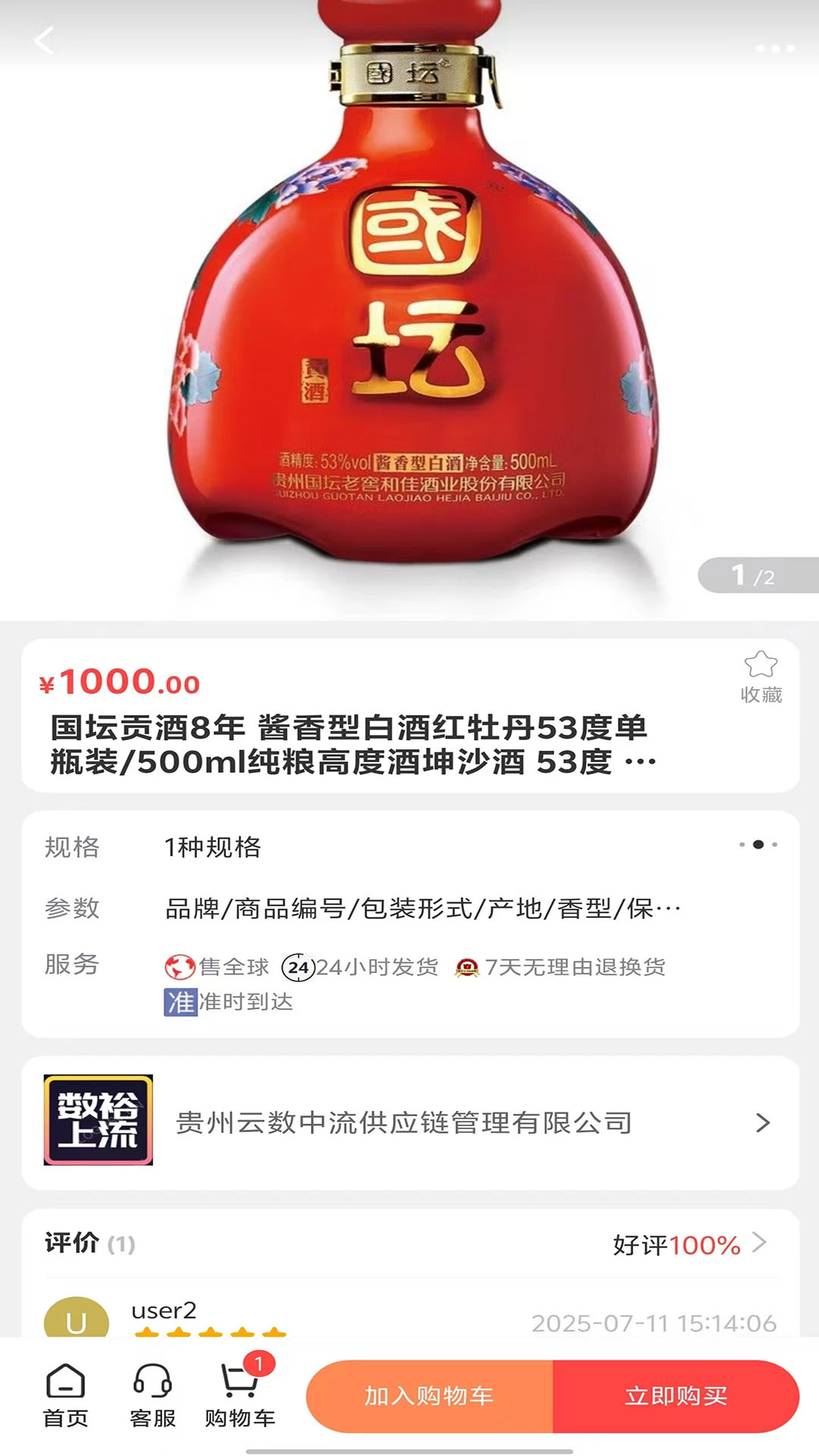
Task: Go to 首页 home tab
Action: [x=65, y=1396]
